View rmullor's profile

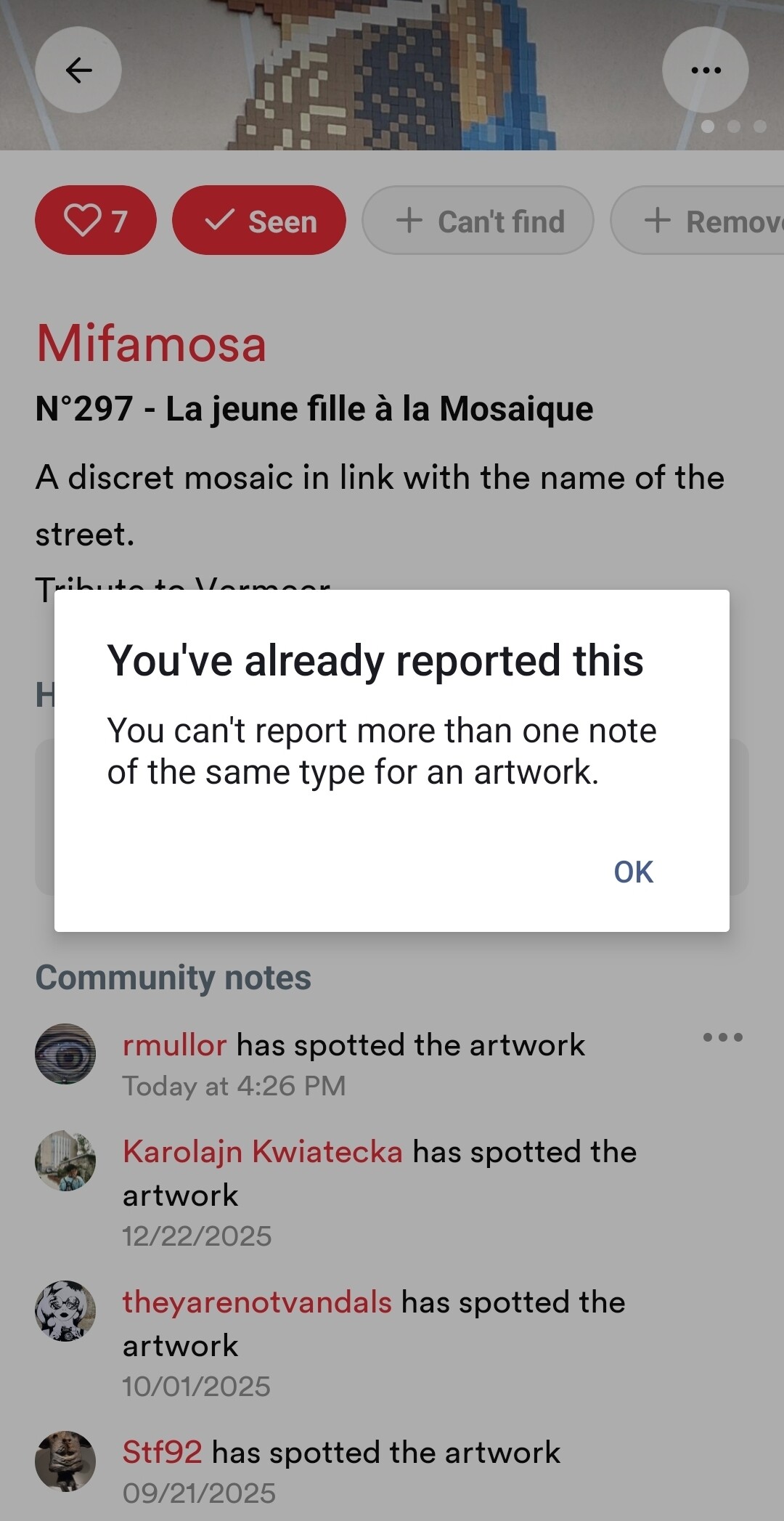(x=174, y=1045)
